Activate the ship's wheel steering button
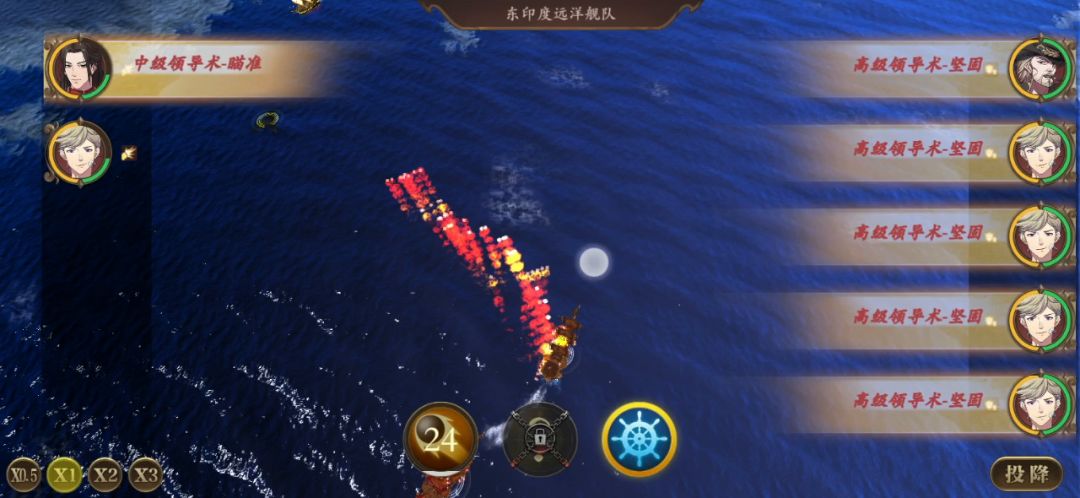1080x498 pixels. (639, 439)
